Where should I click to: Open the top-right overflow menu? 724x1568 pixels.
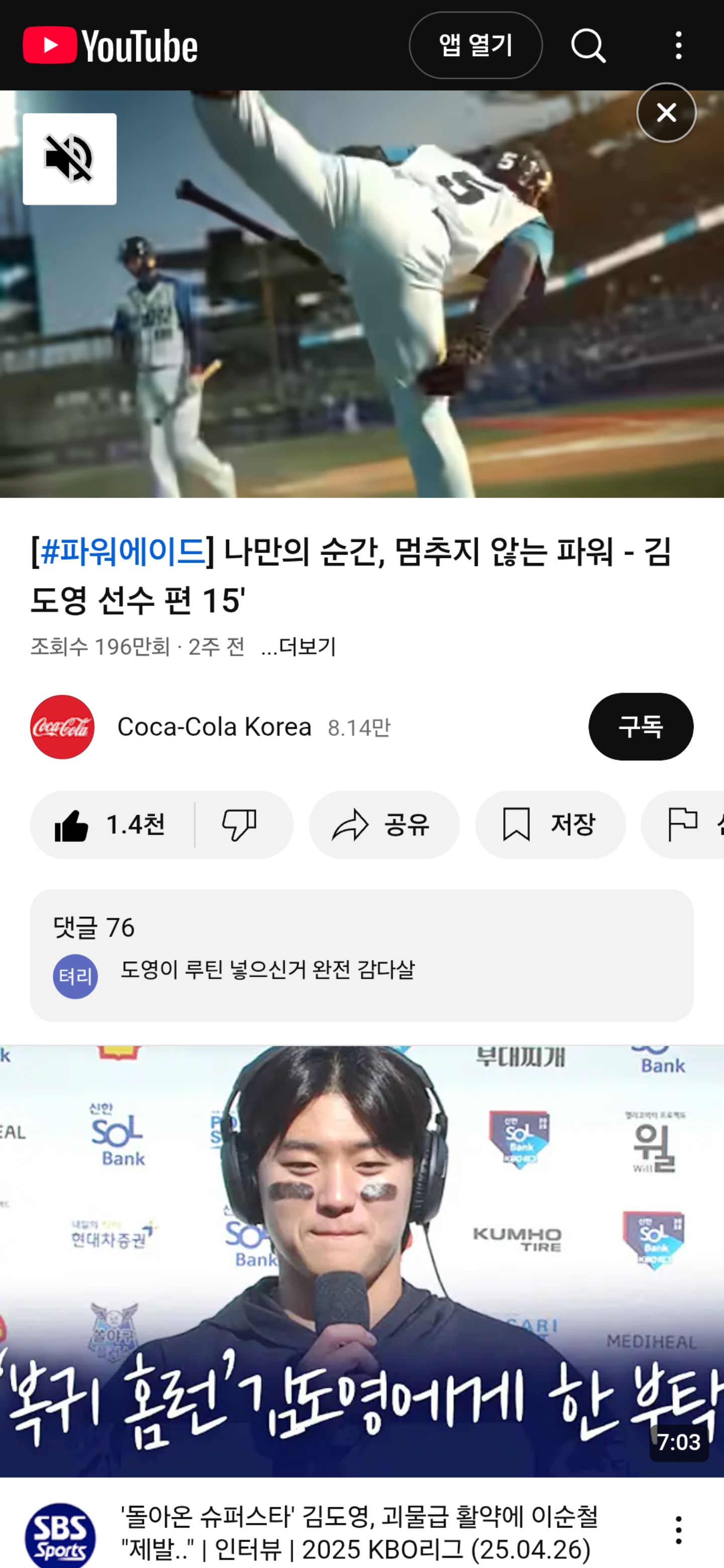[x=678, y=46]
